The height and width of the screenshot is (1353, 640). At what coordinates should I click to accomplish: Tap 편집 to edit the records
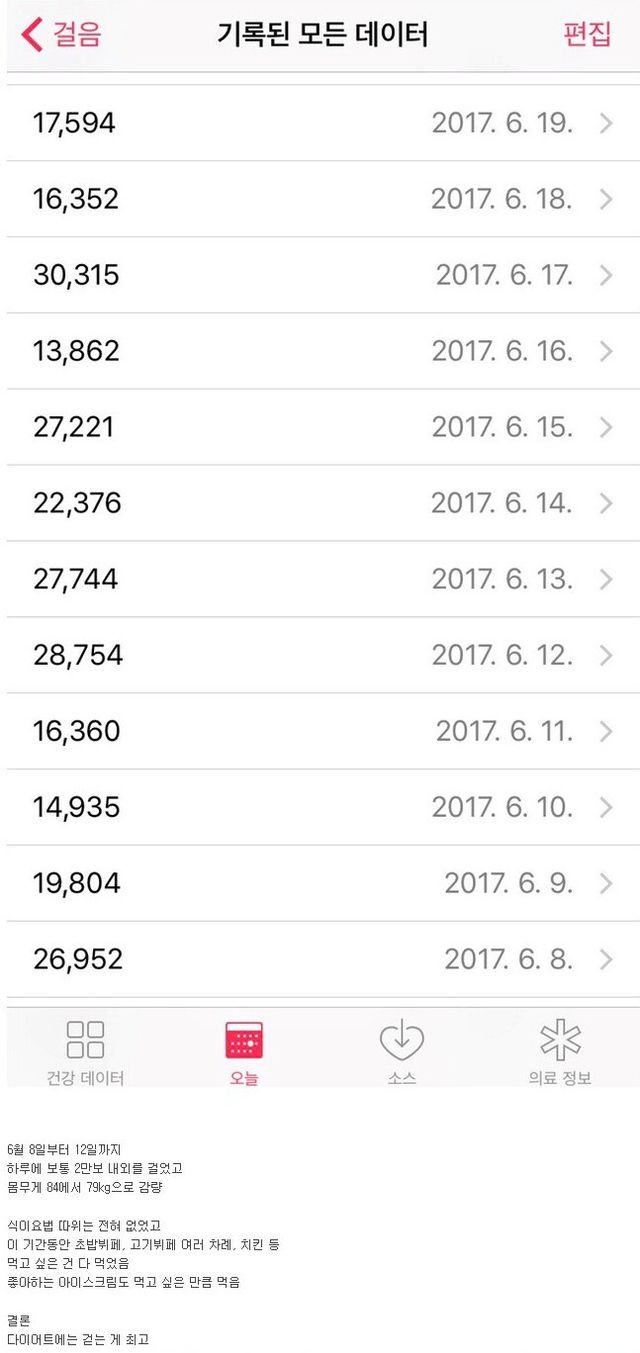click(587, 34)
